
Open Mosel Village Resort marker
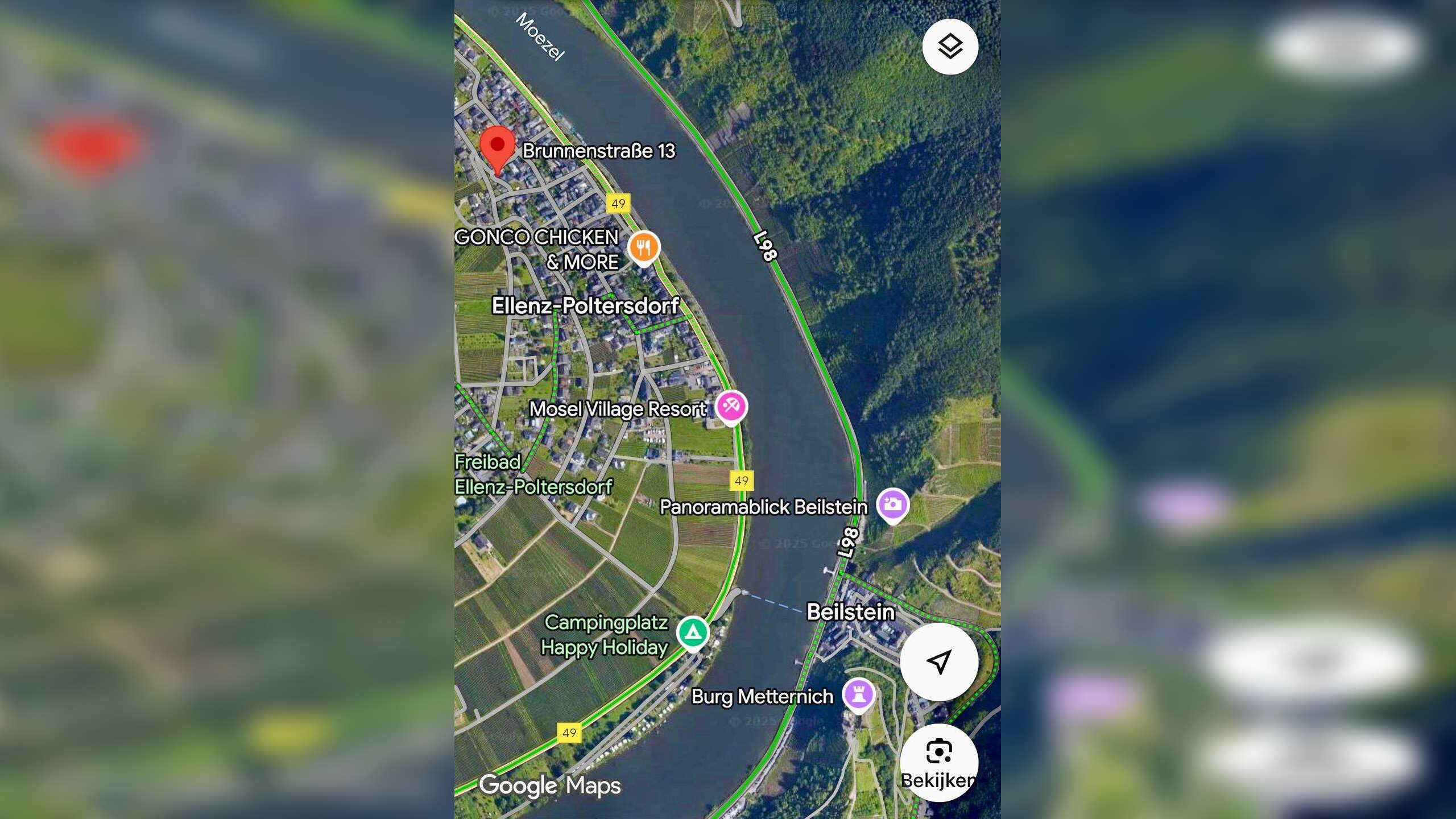coord(731,407)
